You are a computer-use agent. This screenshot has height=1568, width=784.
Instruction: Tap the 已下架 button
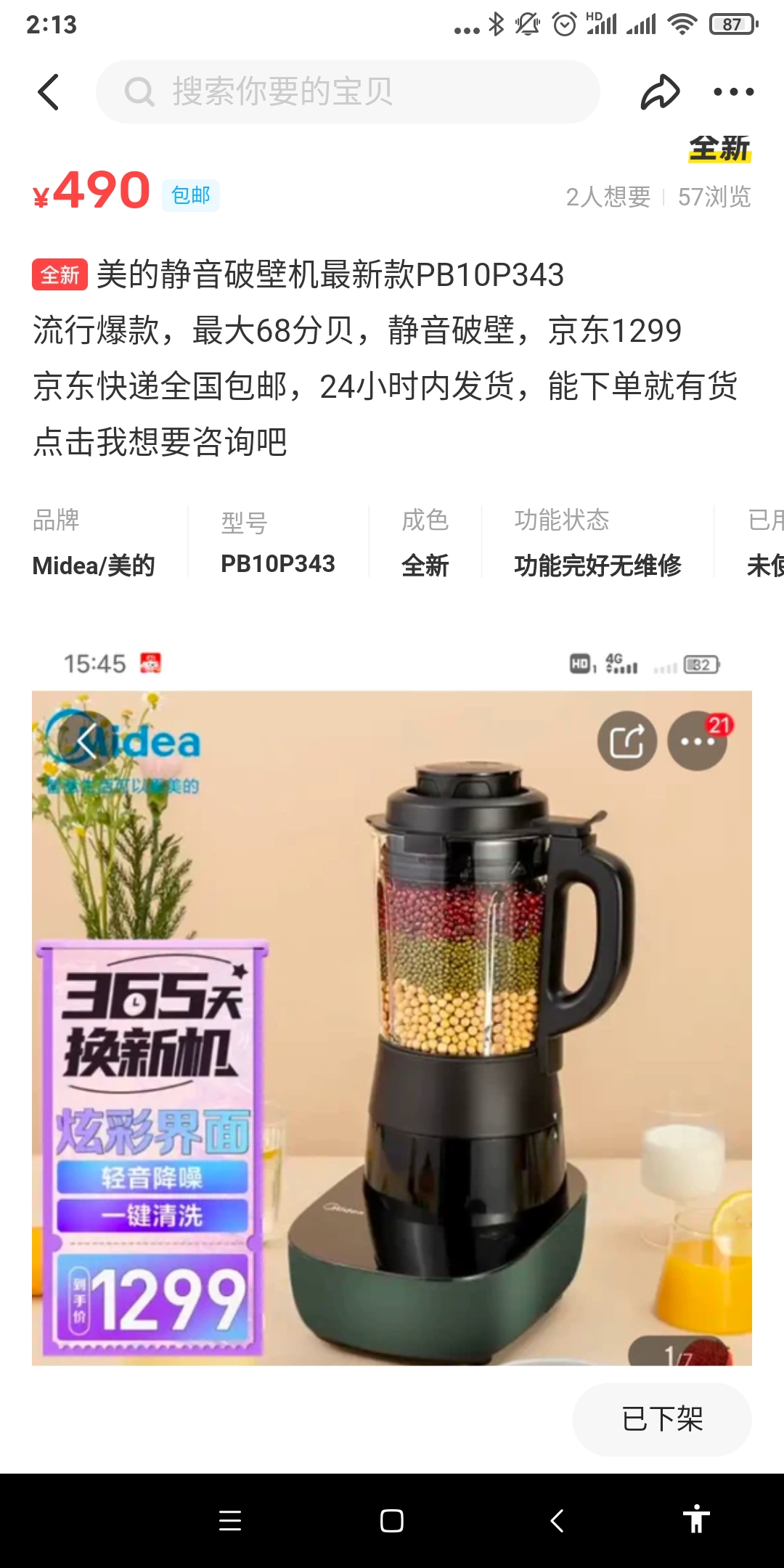pyautogui.click(x=661, y=1419)
